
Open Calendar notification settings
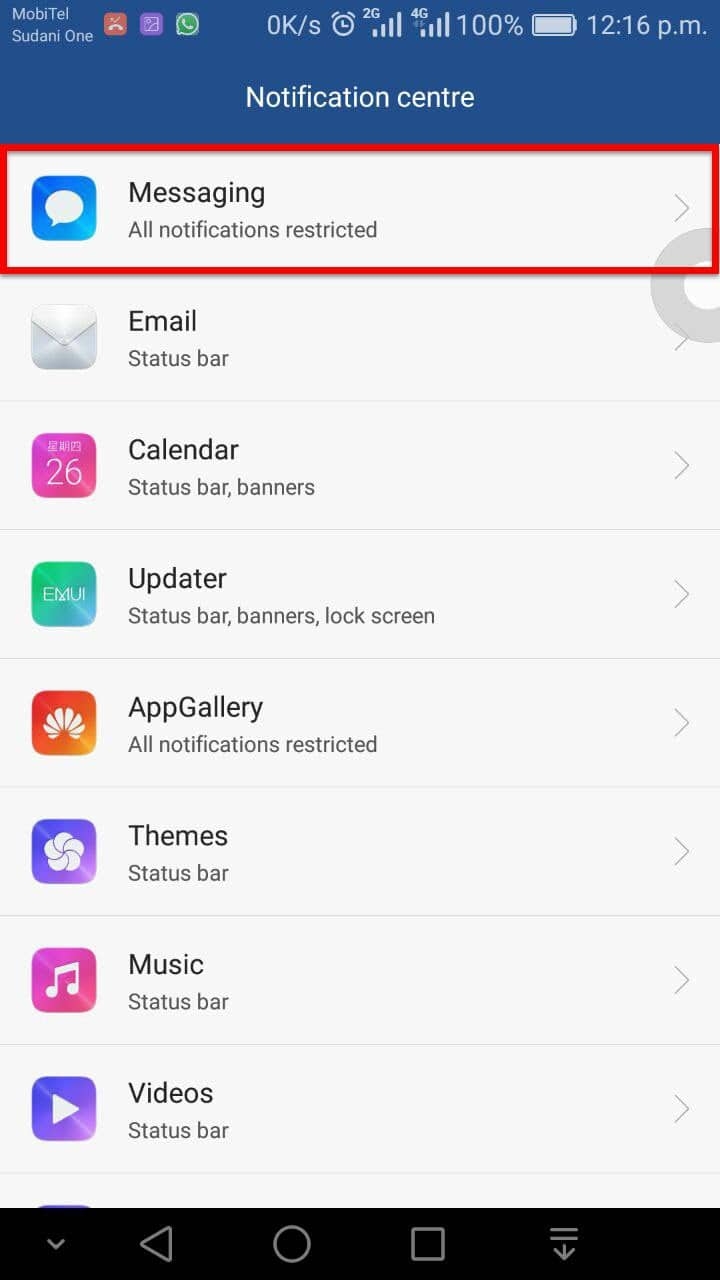360,466
